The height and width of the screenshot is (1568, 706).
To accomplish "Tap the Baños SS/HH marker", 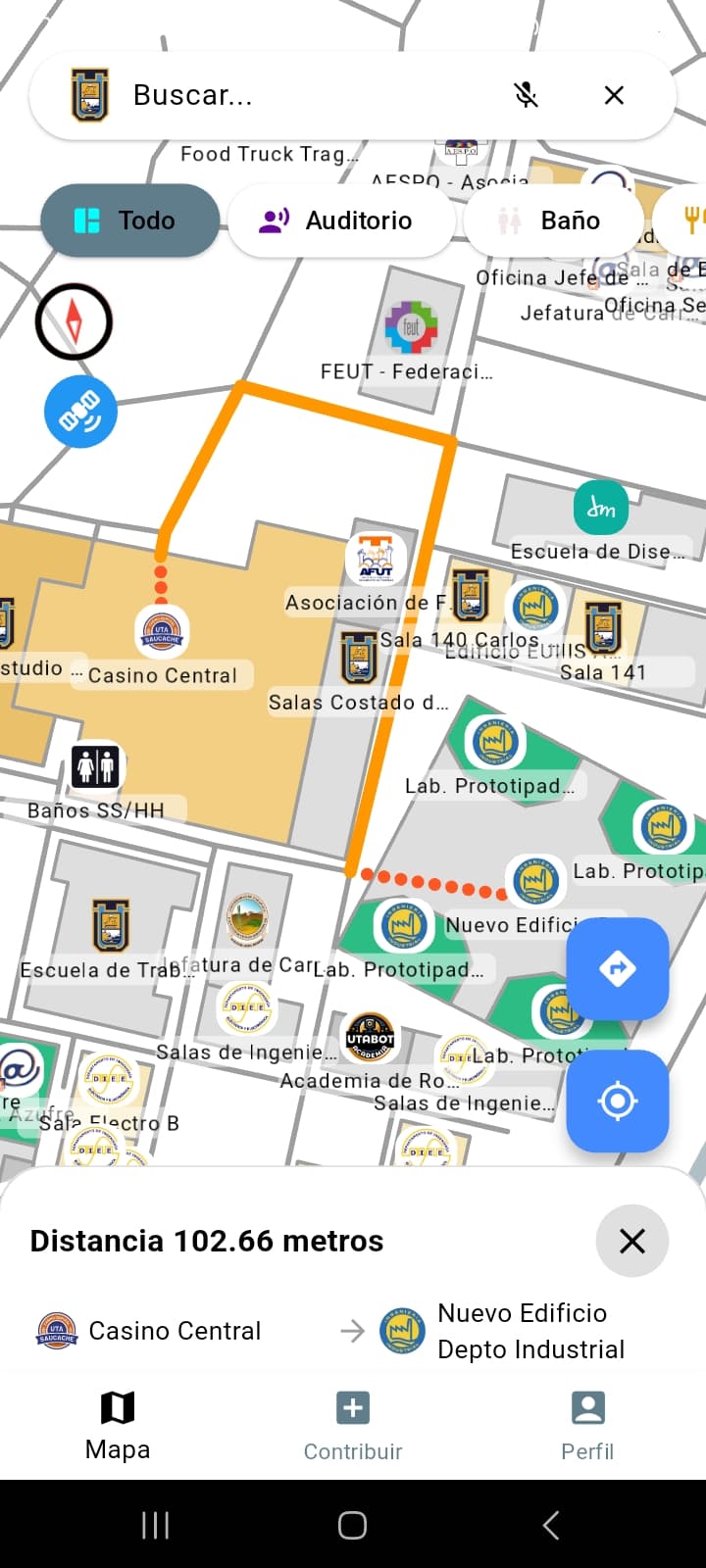I will [96, 767].
